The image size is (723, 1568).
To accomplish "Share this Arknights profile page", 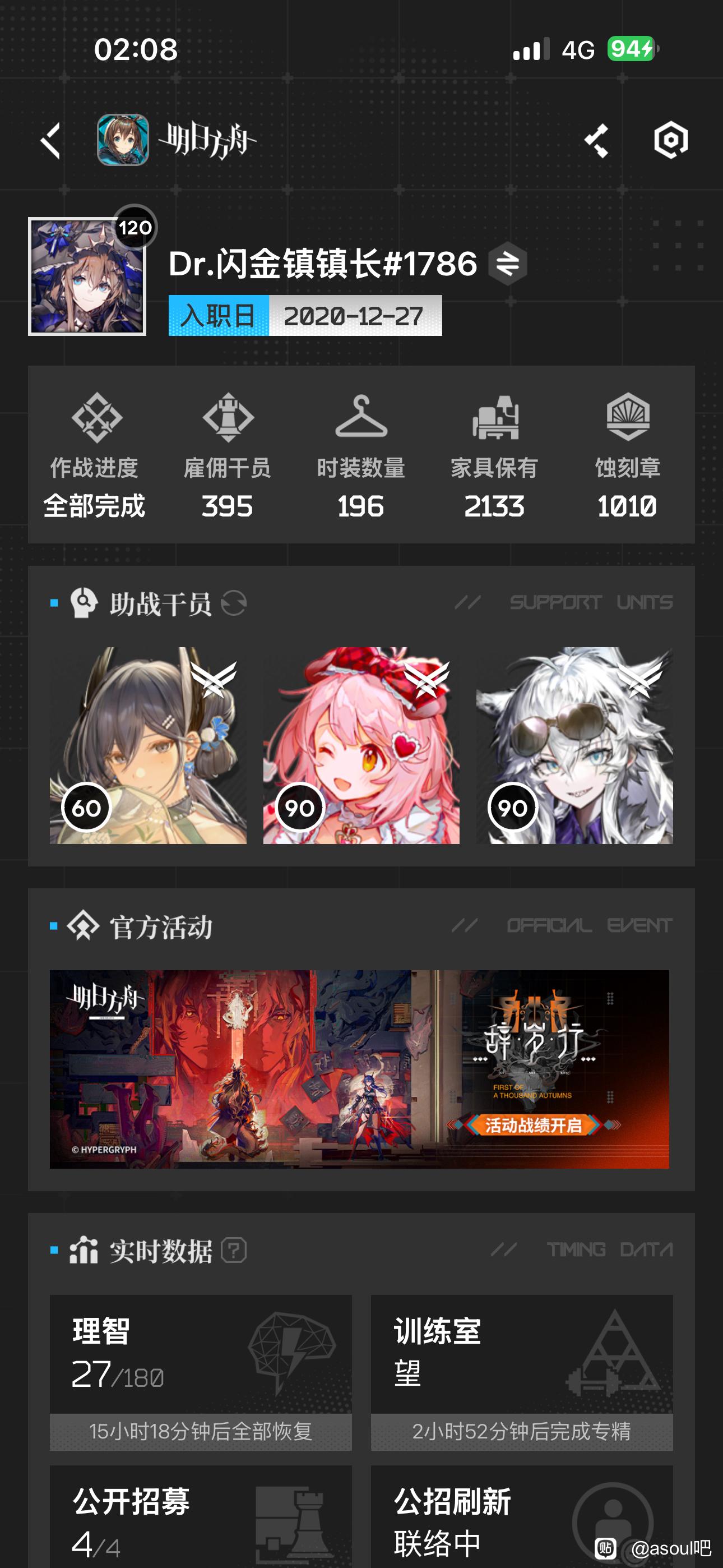I will pos(596,141).
